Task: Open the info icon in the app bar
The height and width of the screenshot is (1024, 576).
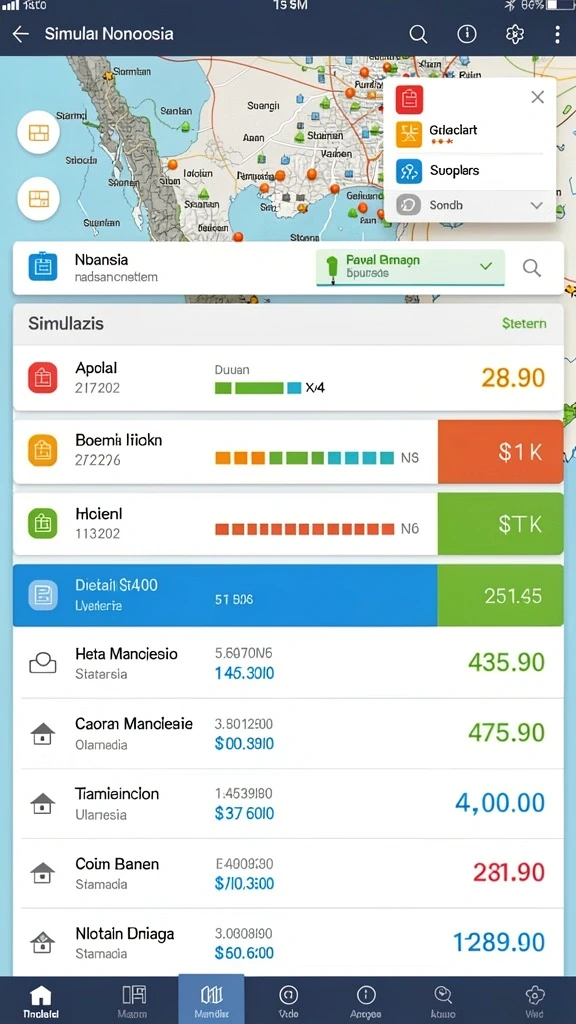Action: coord(466,34)
